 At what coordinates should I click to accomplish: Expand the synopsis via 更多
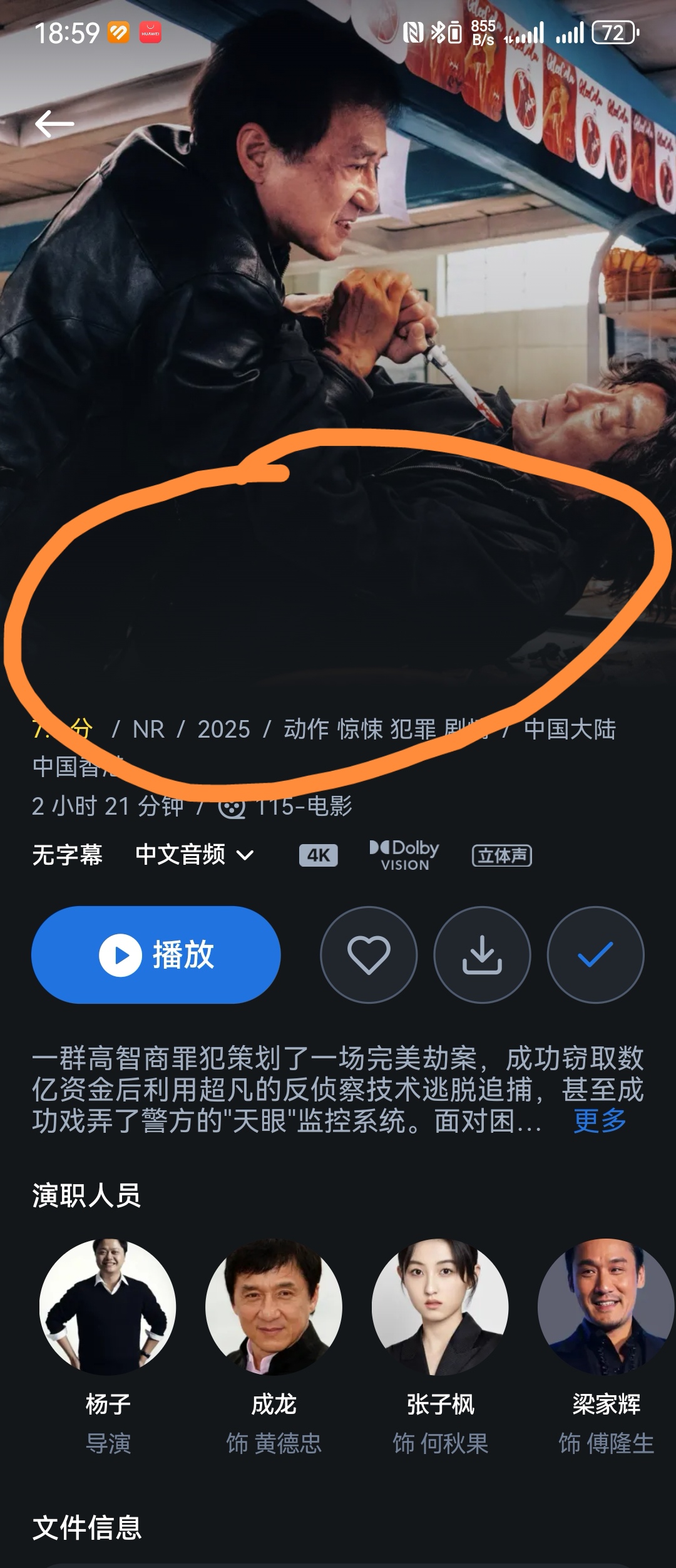[600, 1121]
